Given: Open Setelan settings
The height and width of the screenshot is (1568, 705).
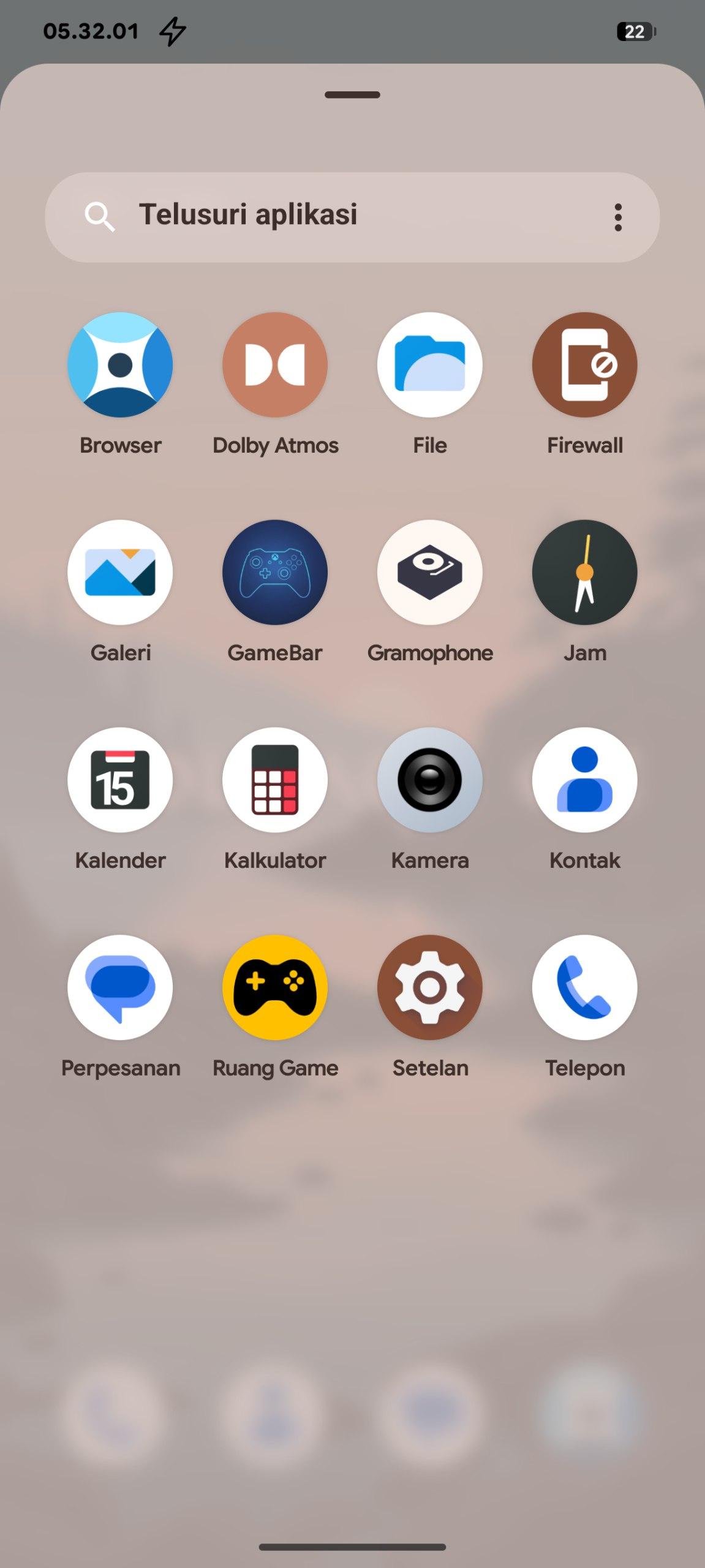Looking at the screenshot, I should (430, 988).
